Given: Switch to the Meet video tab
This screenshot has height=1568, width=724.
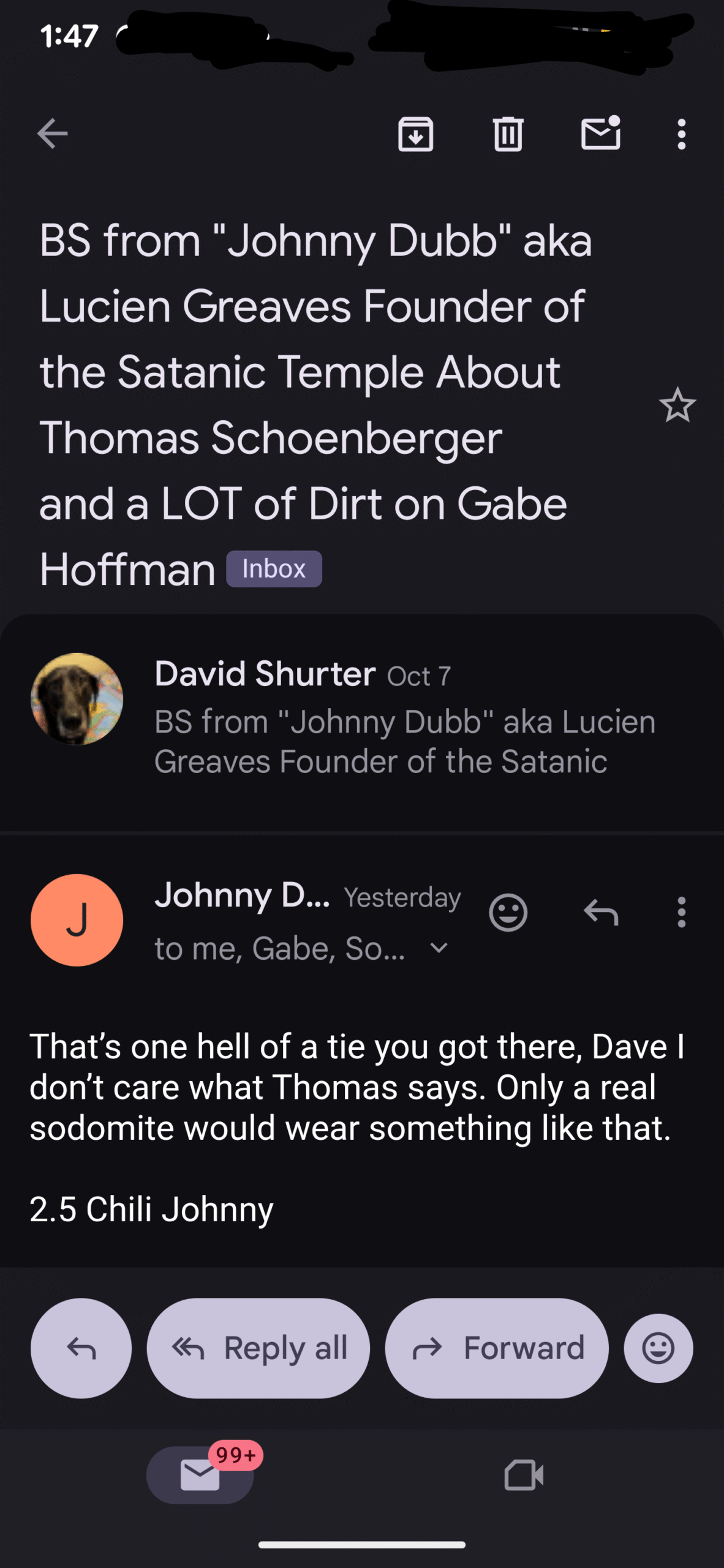Looking at the screenshot, I should pos(524,1474).
